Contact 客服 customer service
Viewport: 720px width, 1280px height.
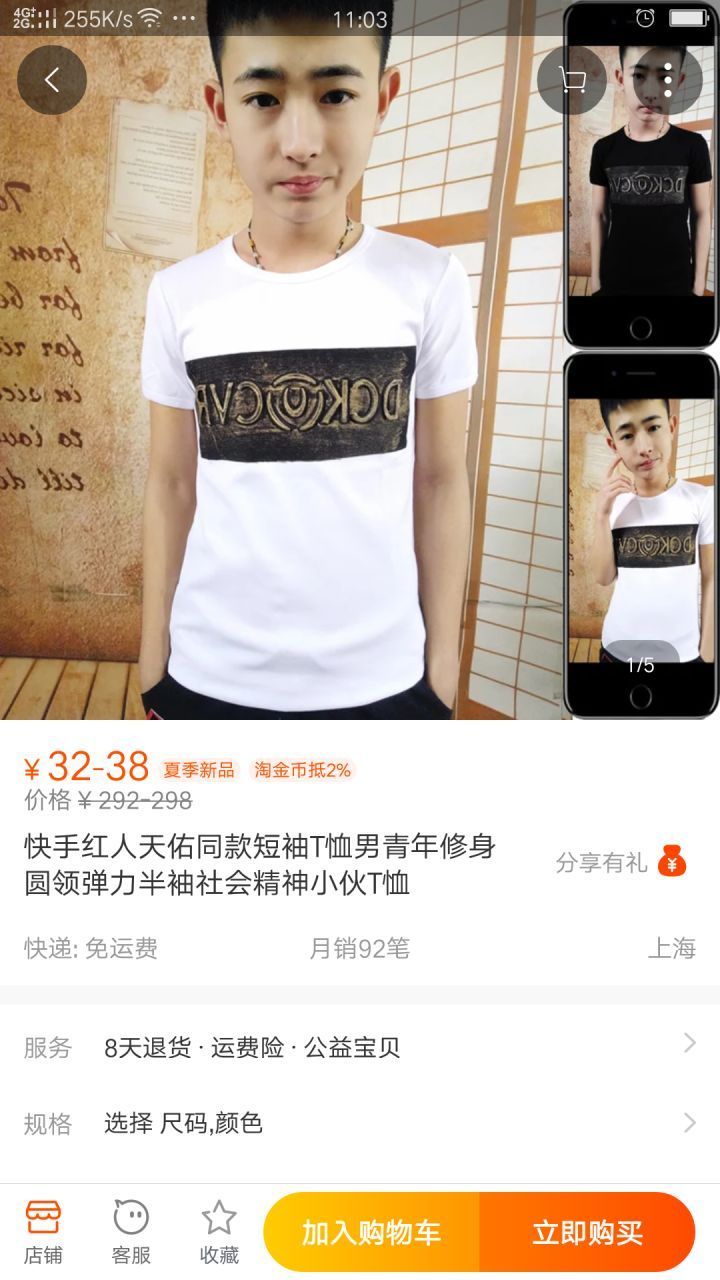[x=131, y=1232]
